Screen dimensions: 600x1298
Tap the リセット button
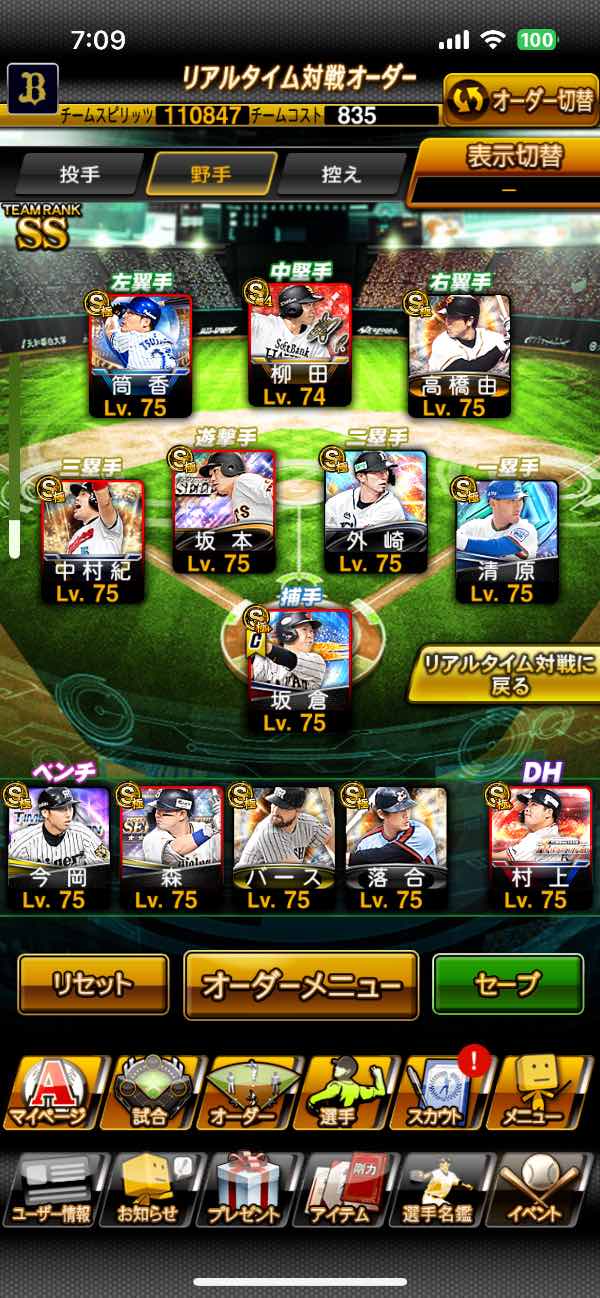pyautogui.click(x=93, y=984)
